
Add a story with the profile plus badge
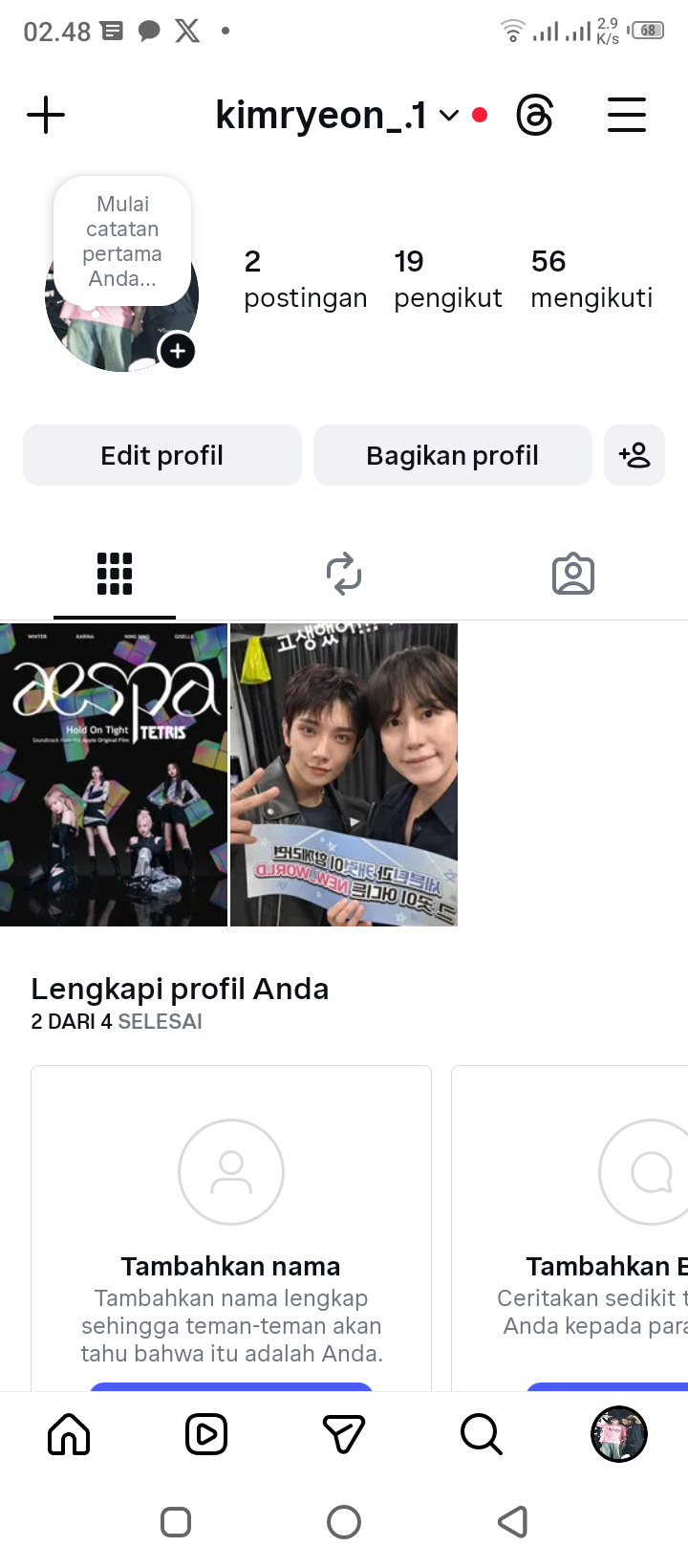(177, 351)
